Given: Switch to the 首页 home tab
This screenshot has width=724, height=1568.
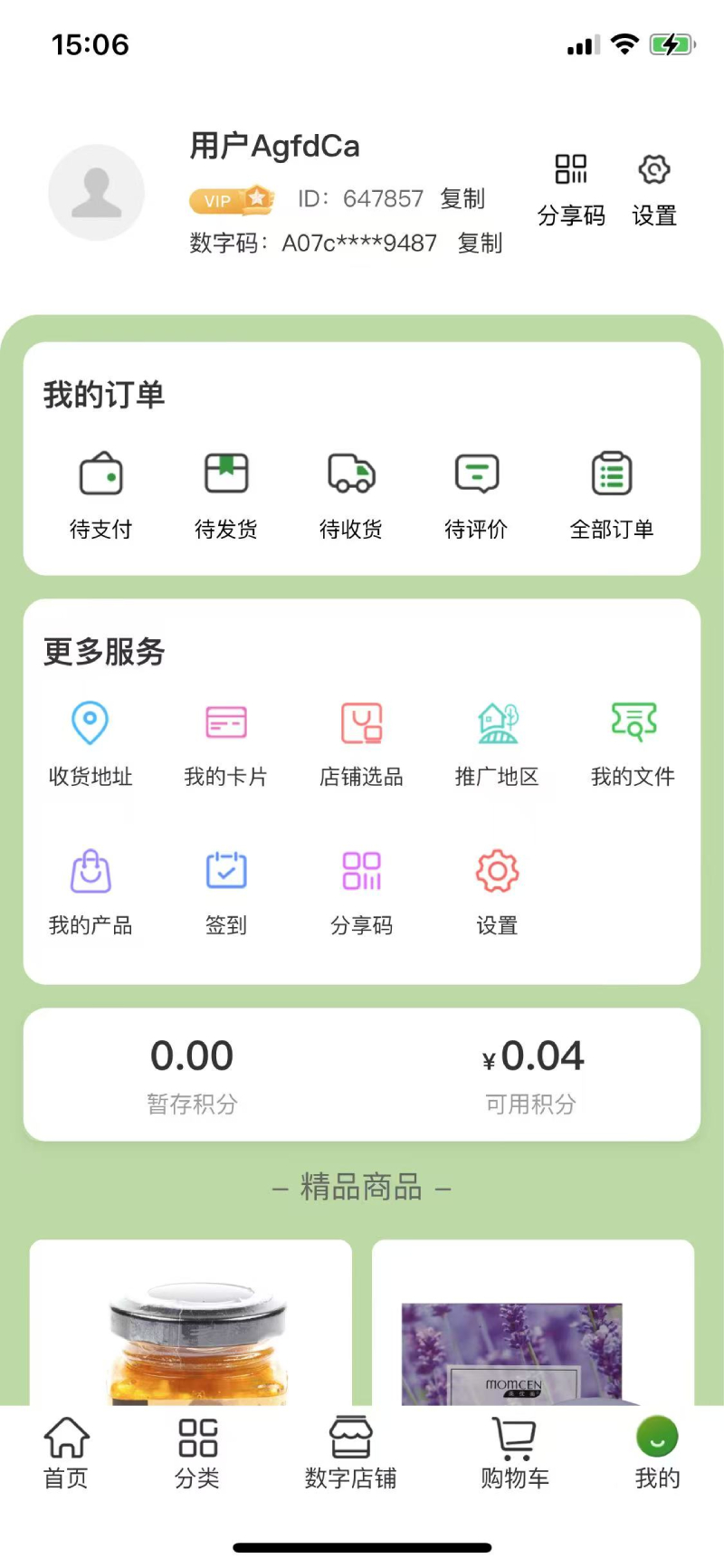Looking at the screenshot, I should click(64, 1452).
